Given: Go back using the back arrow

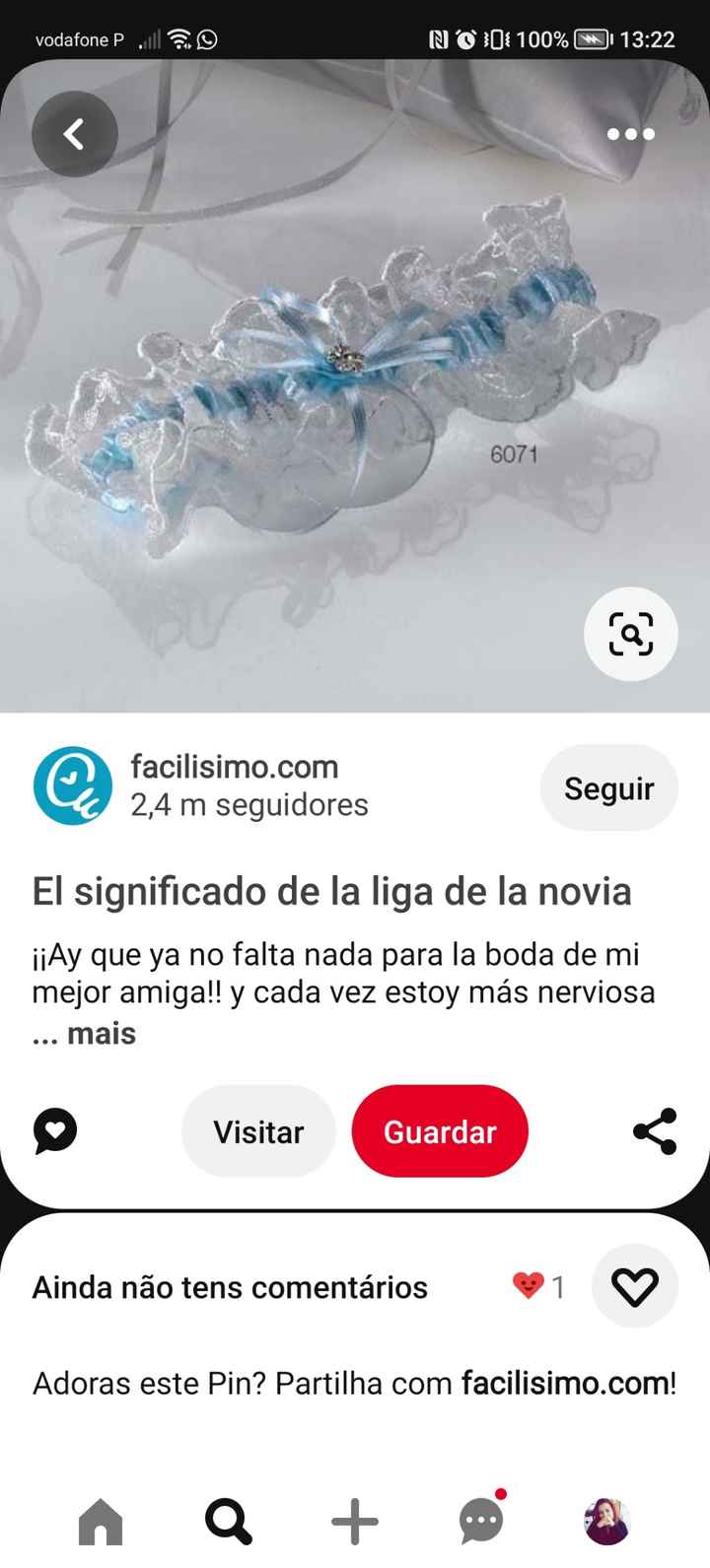Looking at the screenshot, I should (x=74, y=134).
